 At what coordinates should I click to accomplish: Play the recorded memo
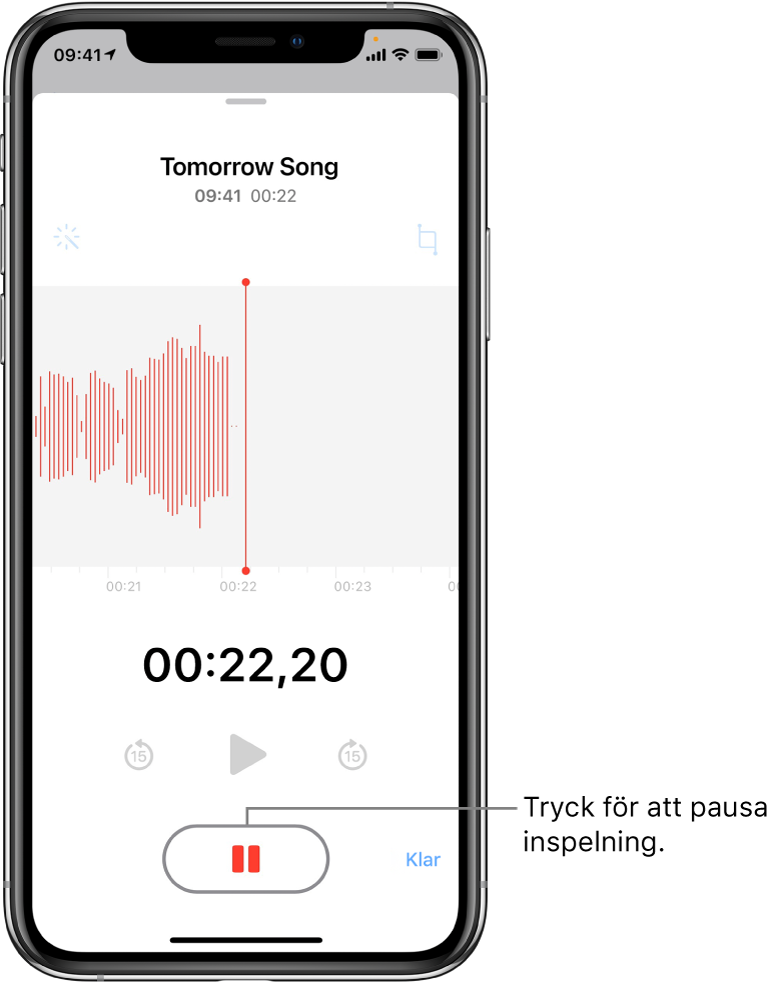point(246,755)
